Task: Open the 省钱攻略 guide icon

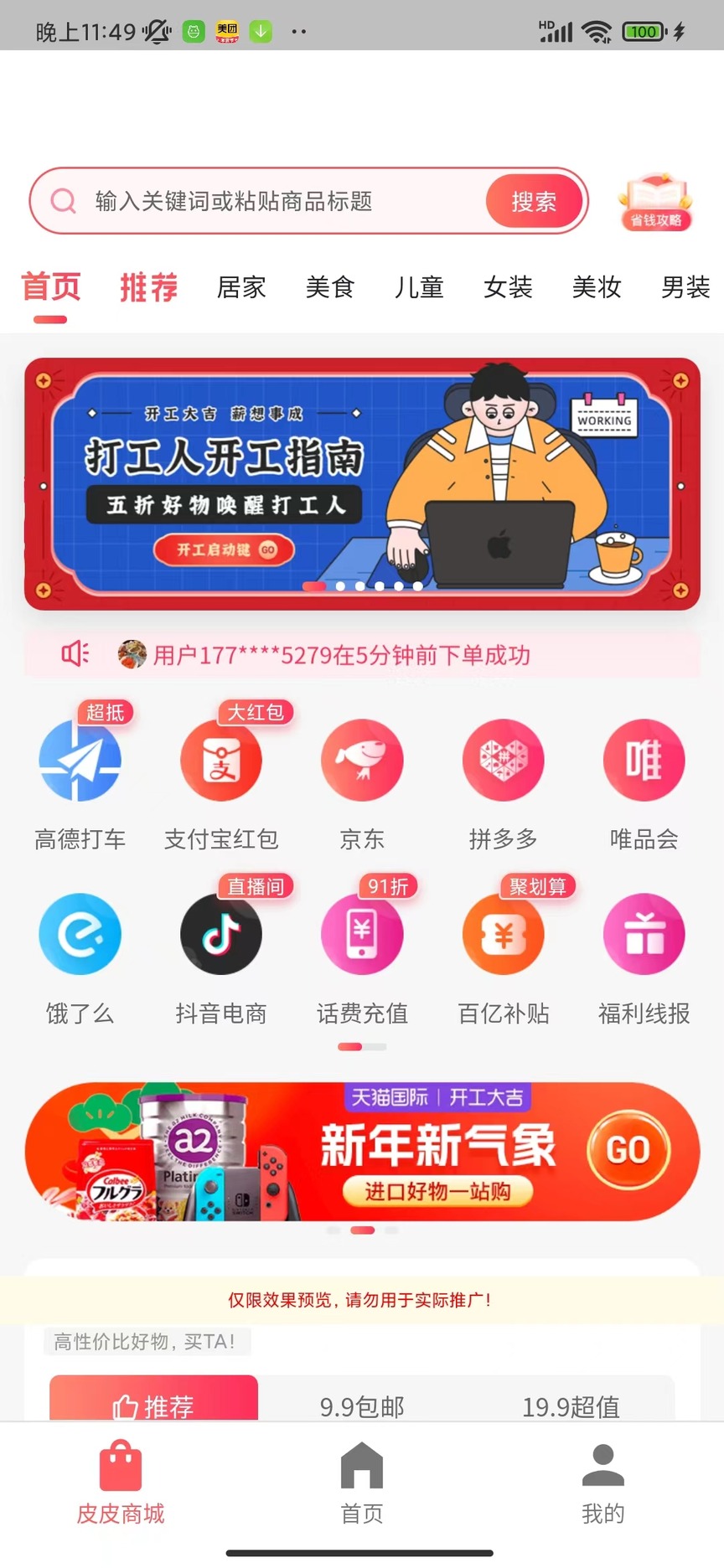Action: point(655,202)
